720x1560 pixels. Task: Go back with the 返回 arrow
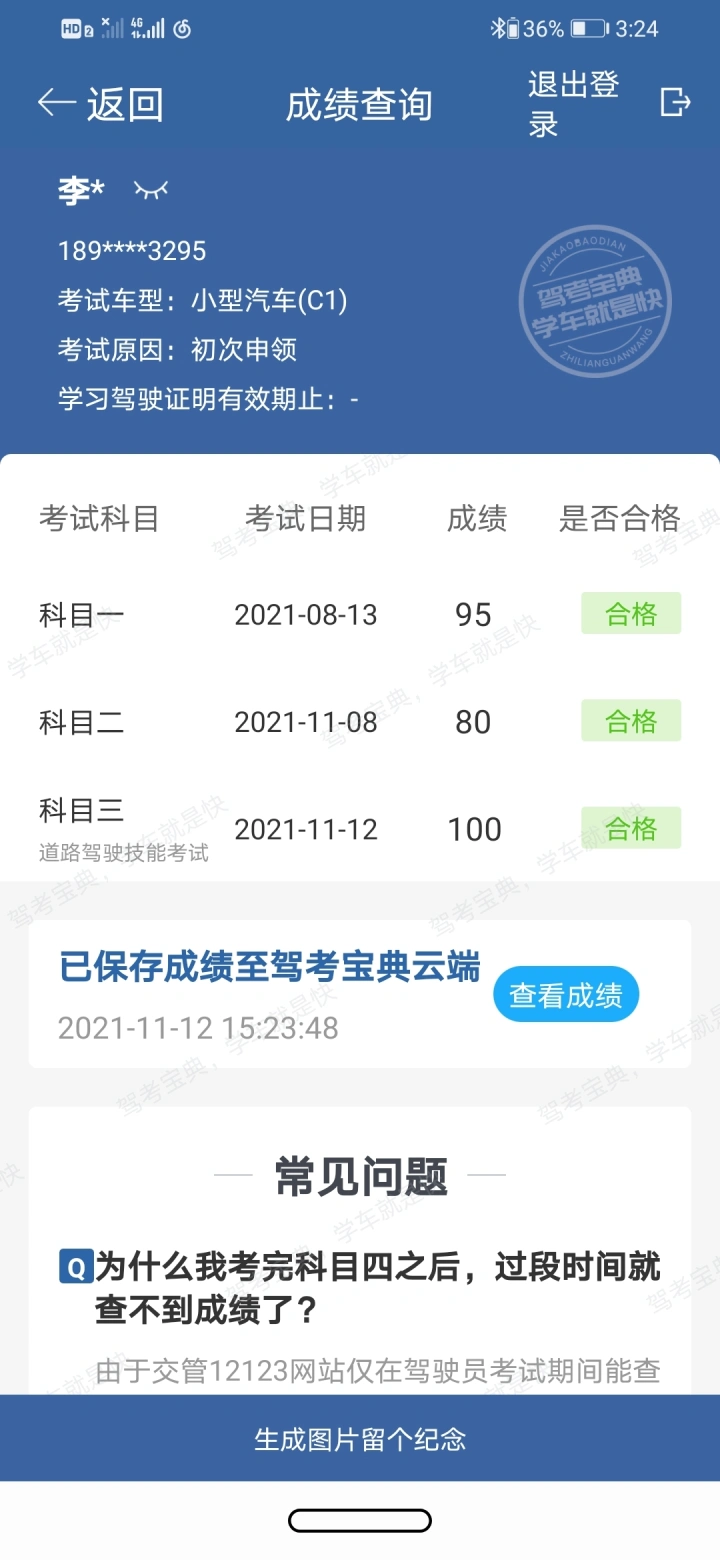point(100,104)
